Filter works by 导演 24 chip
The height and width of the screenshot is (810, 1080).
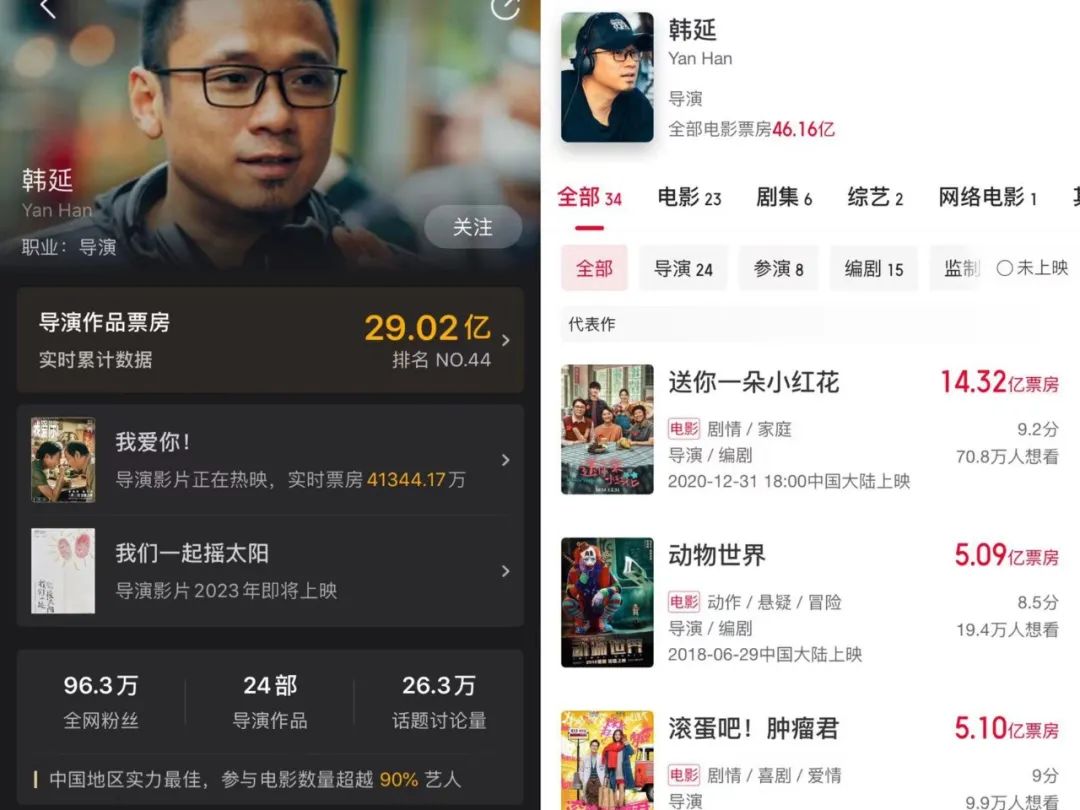coord(683,268)
